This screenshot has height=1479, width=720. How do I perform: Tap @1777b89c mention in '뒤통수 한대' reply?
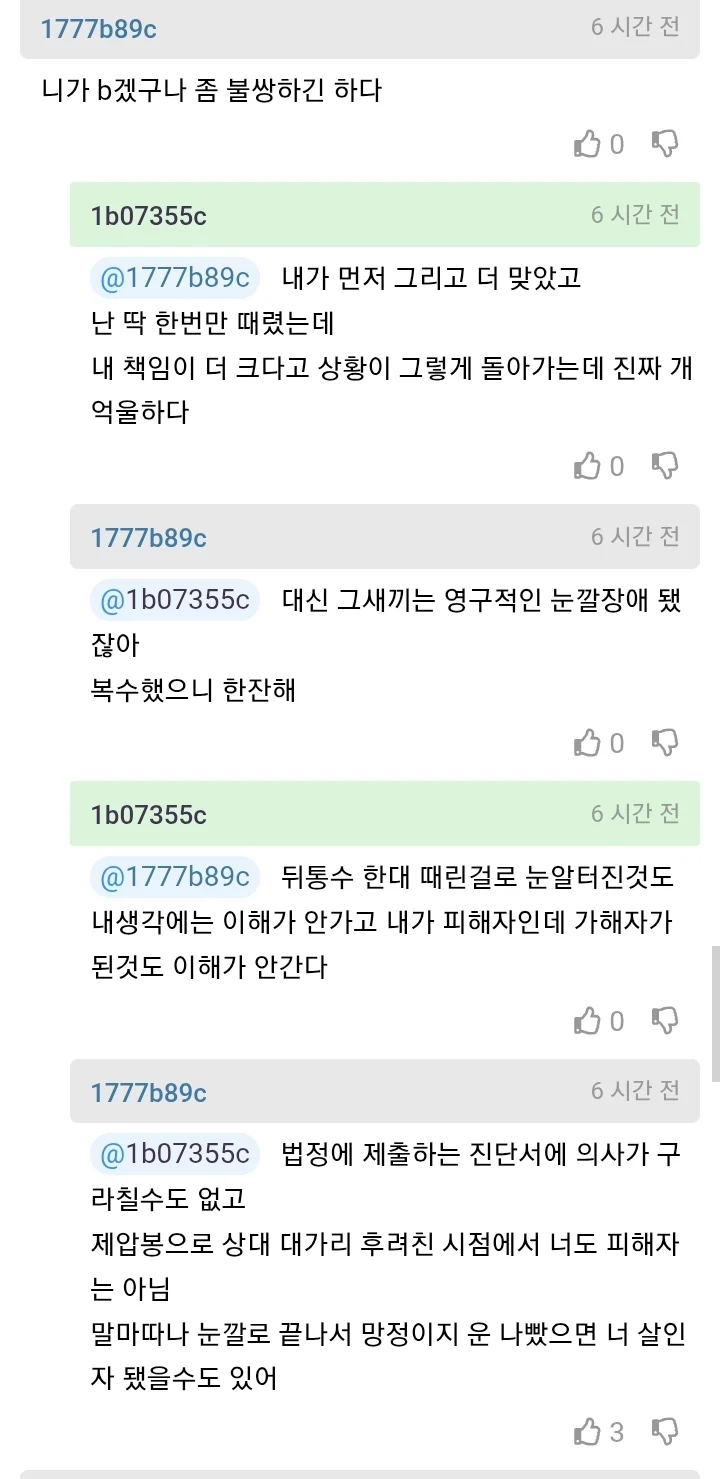coord(175,877)
